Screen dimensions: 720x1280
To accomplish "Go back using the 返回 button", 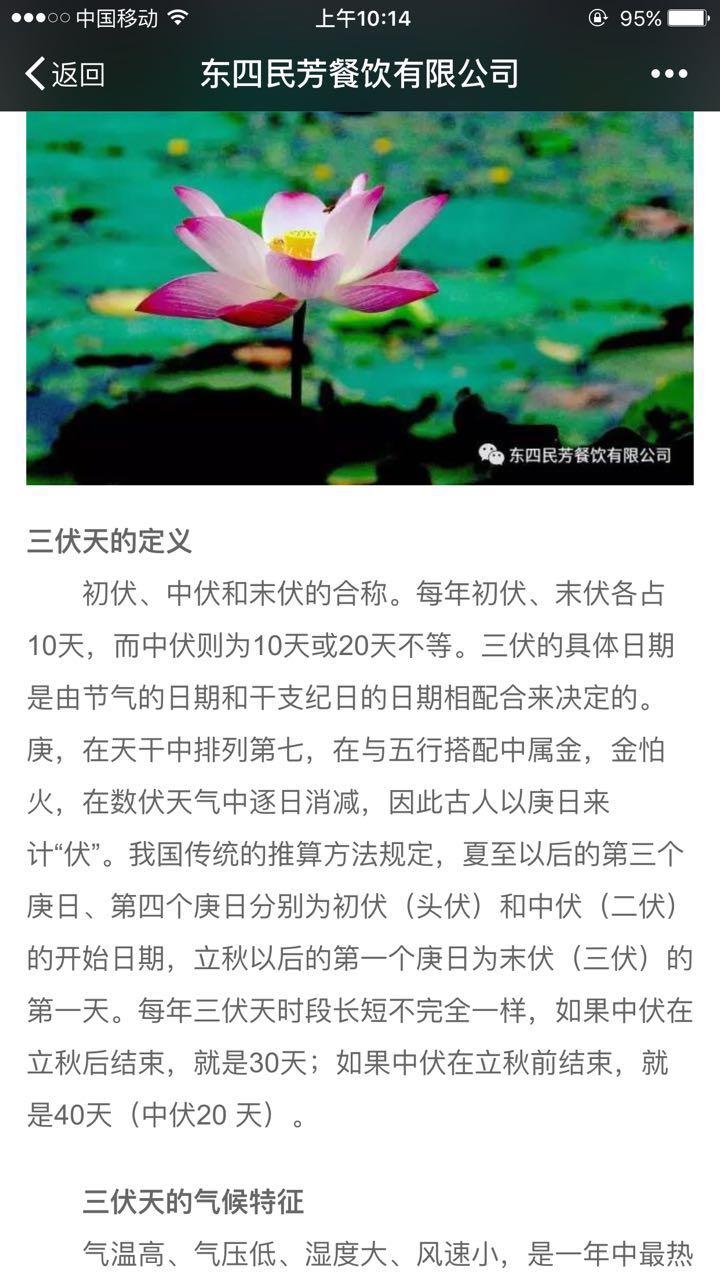I will [65, 74].
